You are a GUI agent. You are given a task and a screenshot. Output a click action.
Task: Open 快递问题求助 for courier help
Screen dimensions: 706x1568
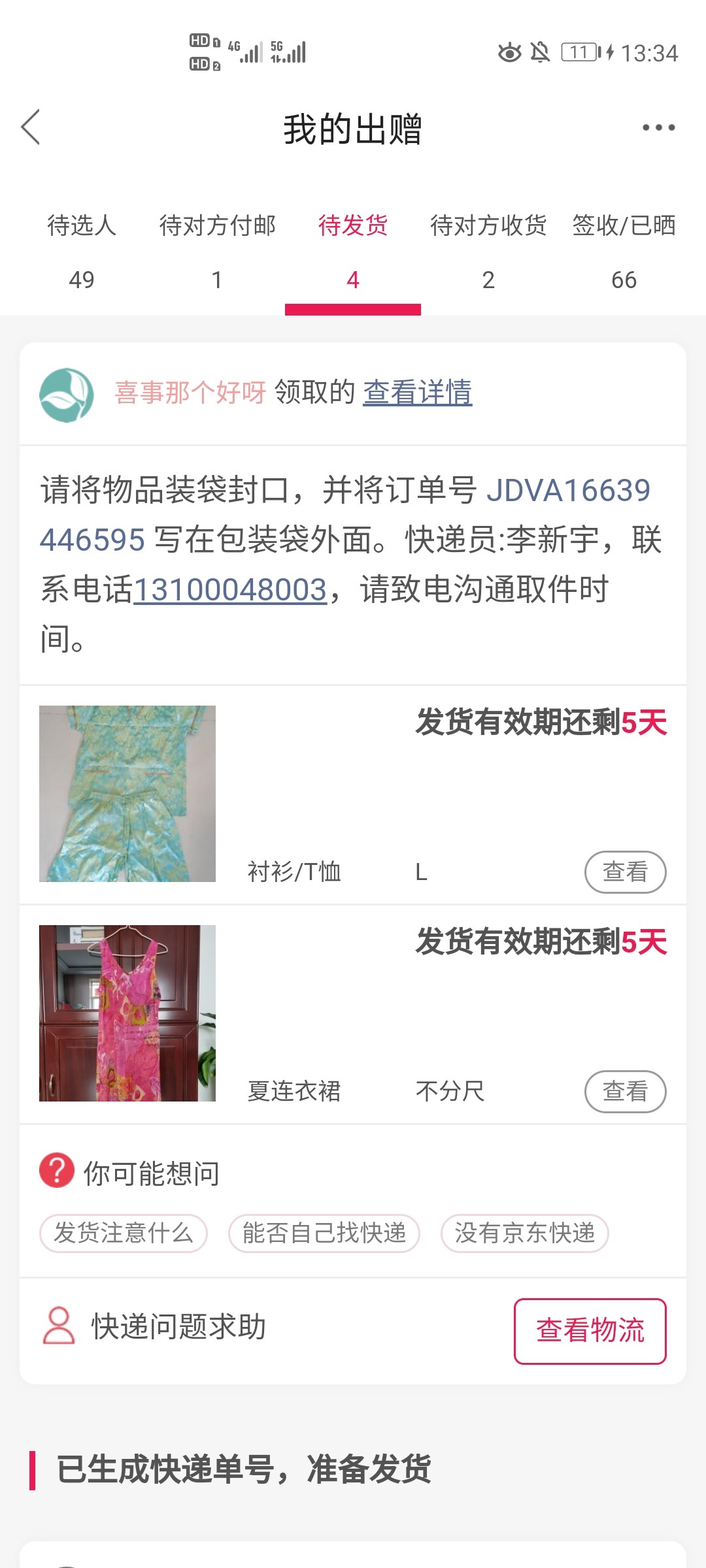click(x=178, y=1327)
